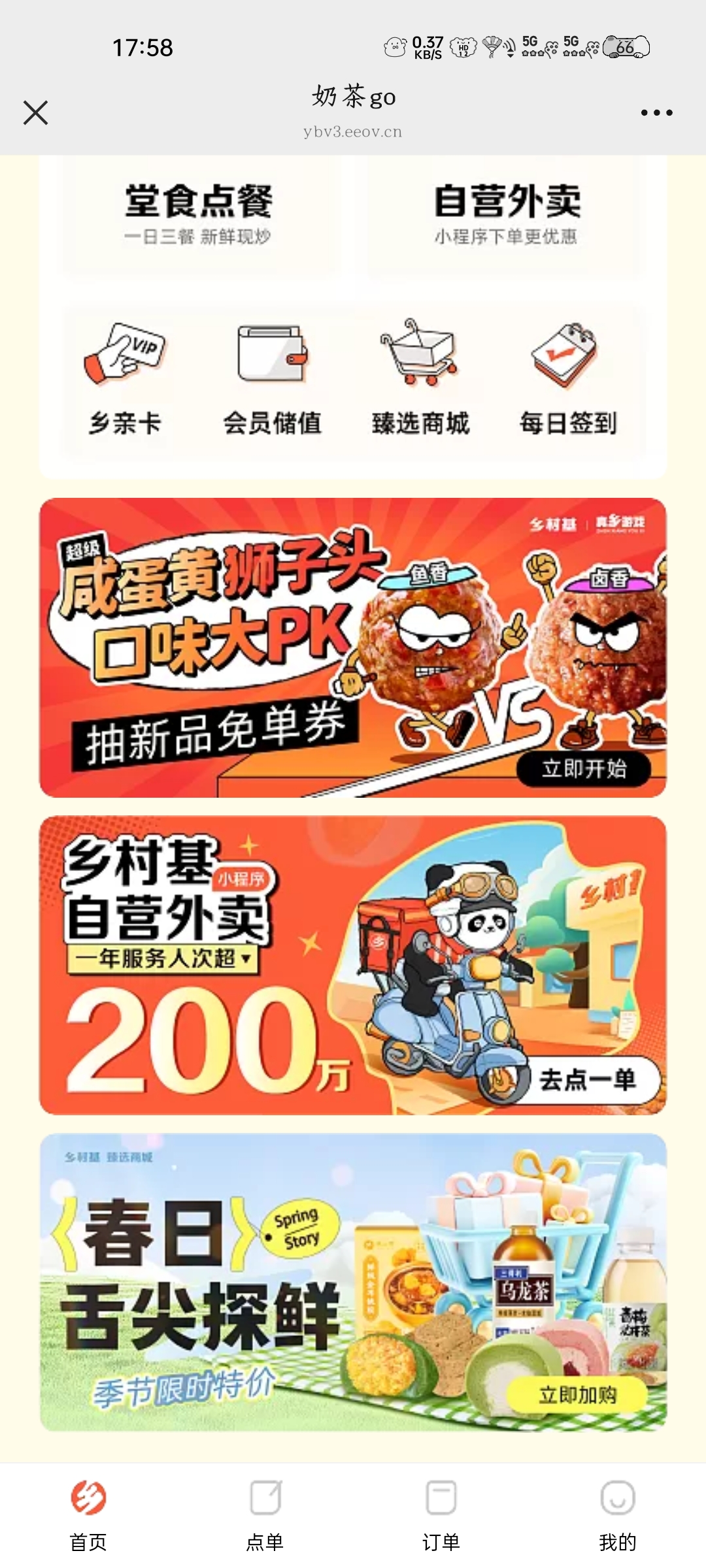
Task: Close the 奶茶go page
Action: [35, 112]
